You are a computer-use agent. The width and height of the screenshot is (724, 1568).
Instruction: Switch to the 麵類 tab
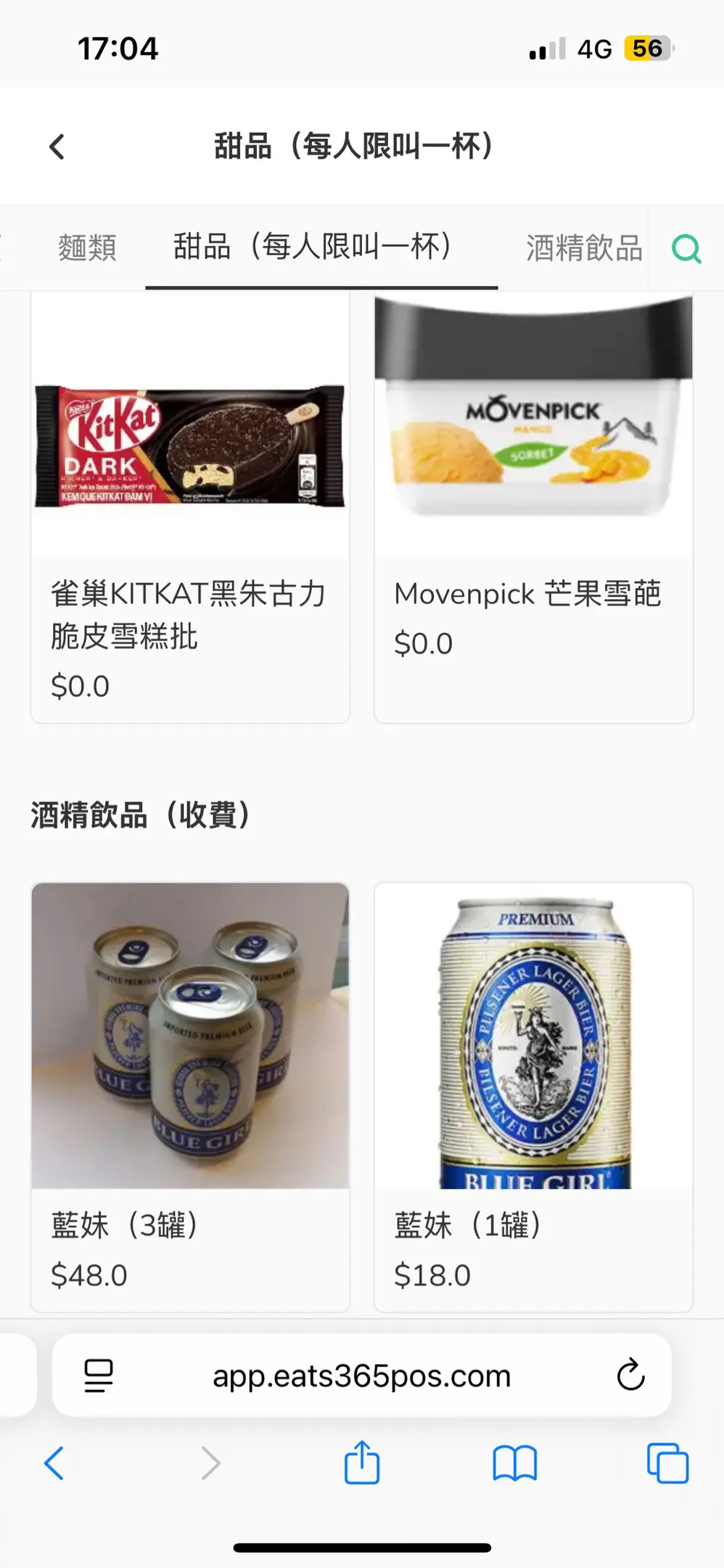(x=87, y=248)
